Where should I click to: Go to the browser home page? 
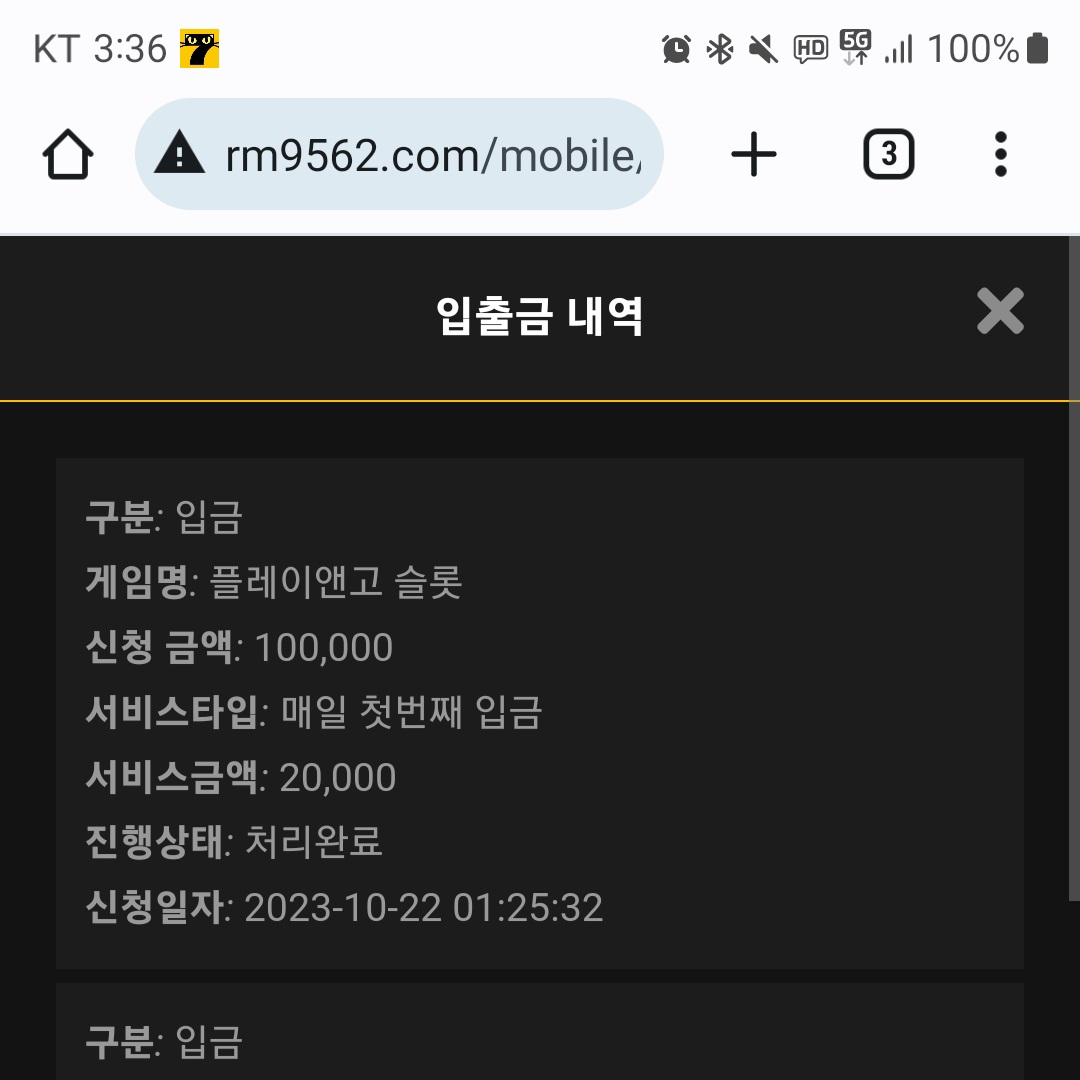pos(68,155)
